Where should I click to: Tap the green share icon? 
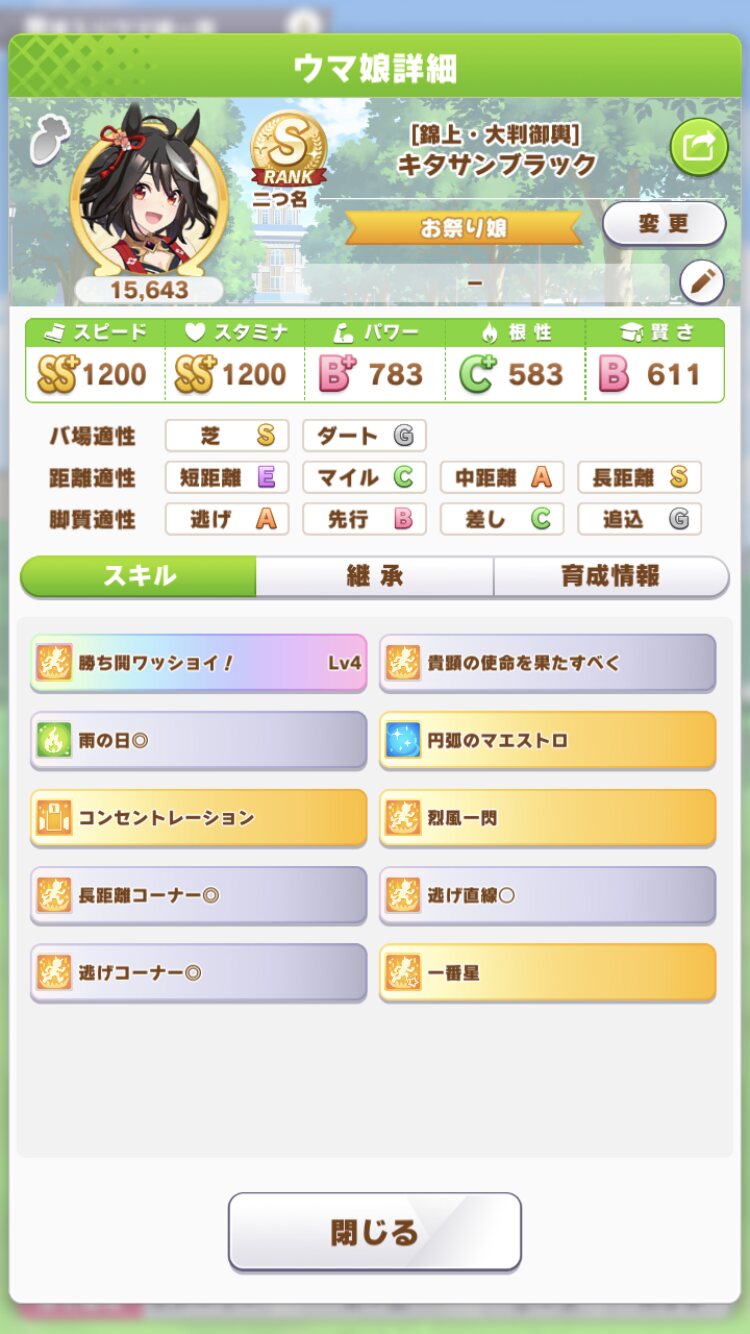pyautogui.click(x=698, y=148)
